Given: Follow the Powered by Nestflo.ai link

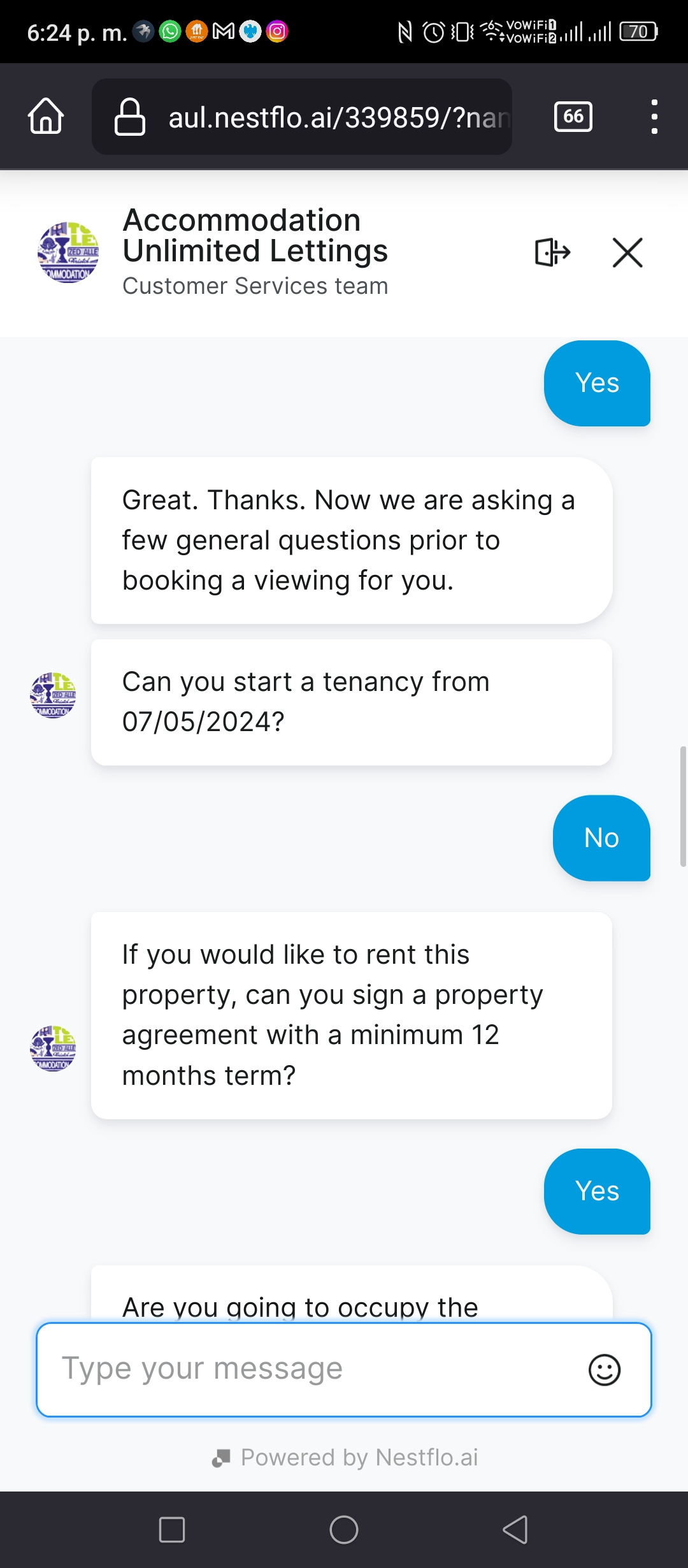Looking at the screenshot, I should 345,1458.
